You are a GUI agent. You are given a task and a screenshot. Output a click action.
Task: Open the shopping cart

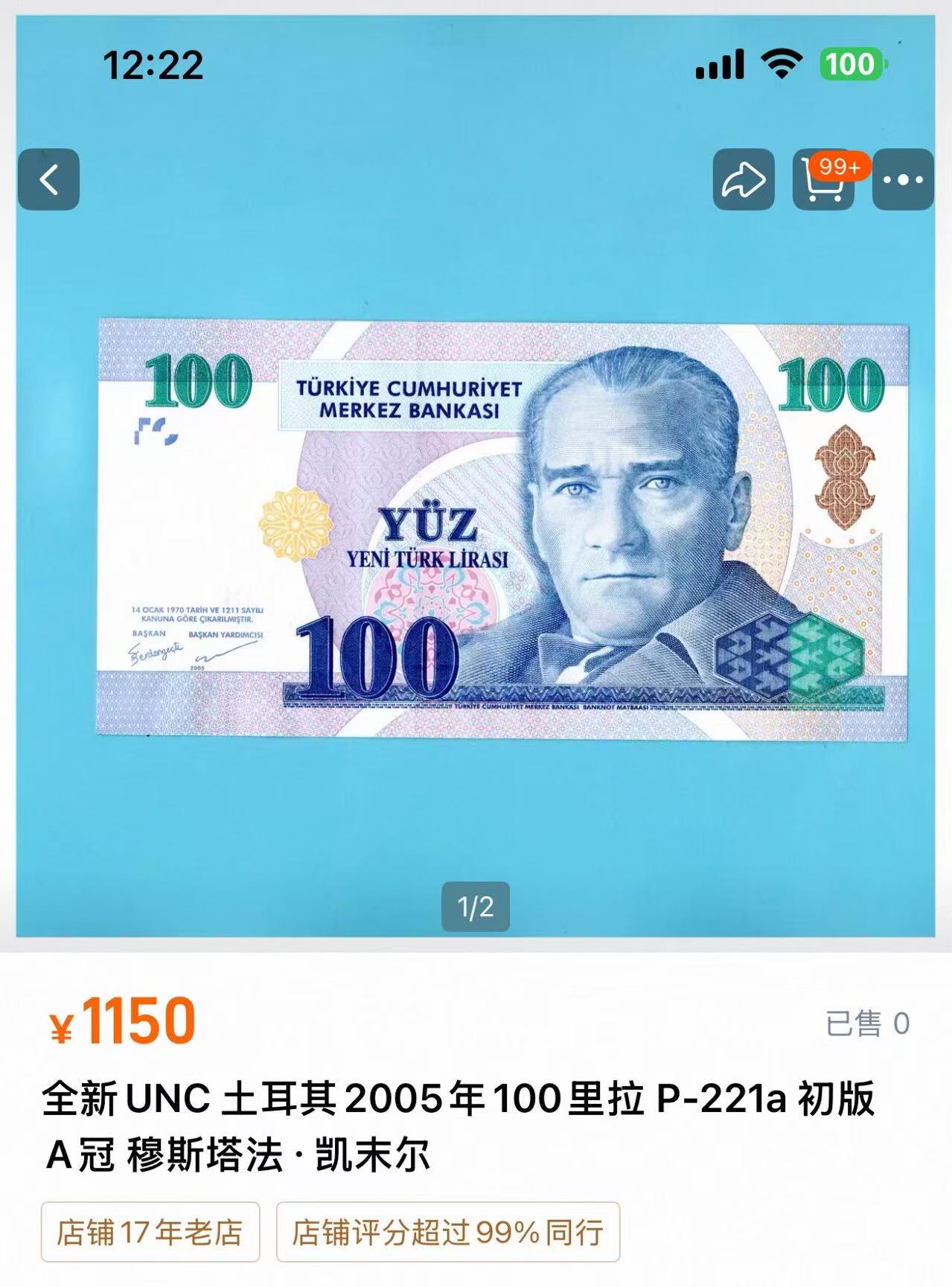[823, 186]
